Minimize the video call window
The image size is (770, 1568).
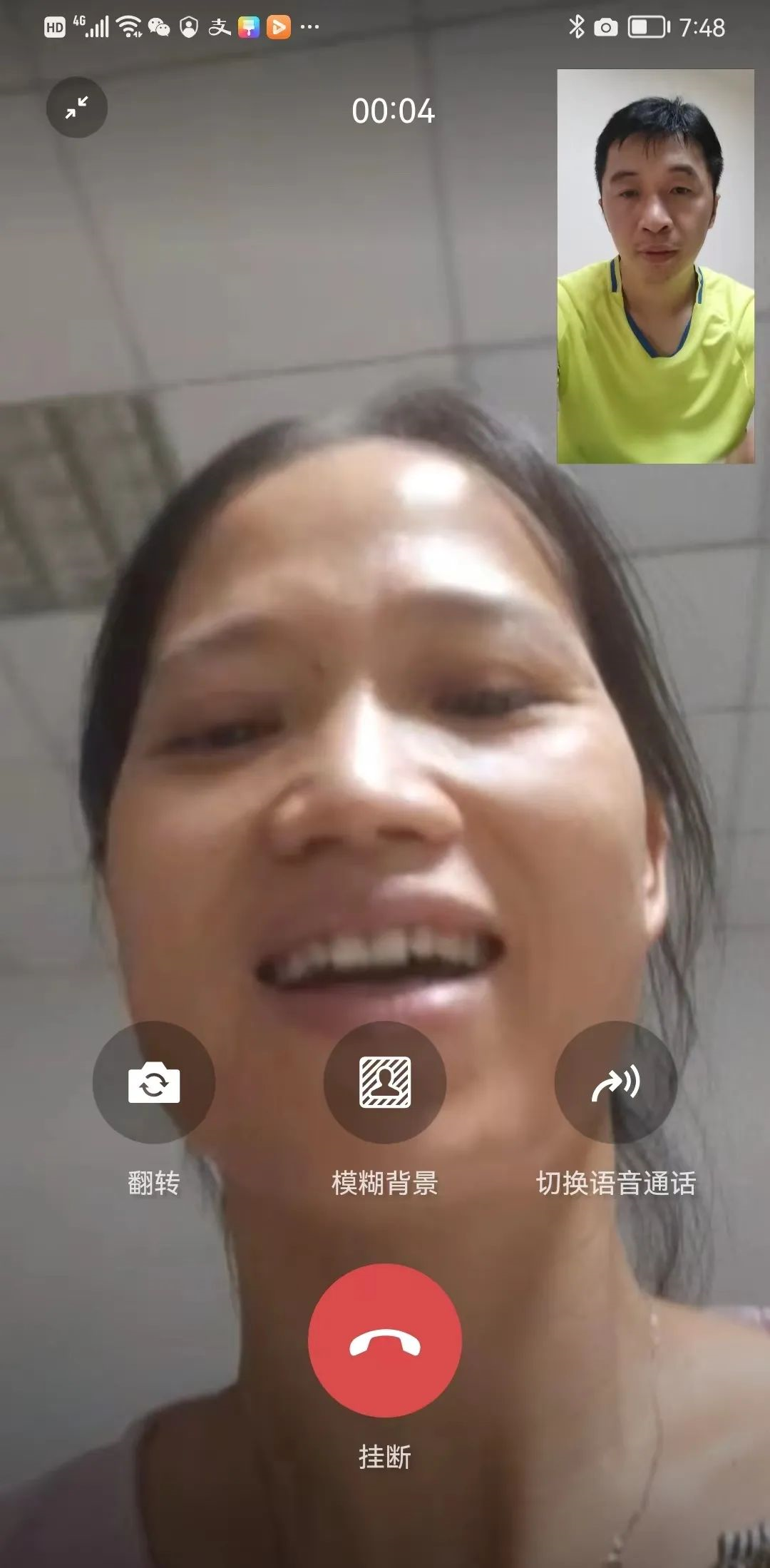click(x=77, y=108)
